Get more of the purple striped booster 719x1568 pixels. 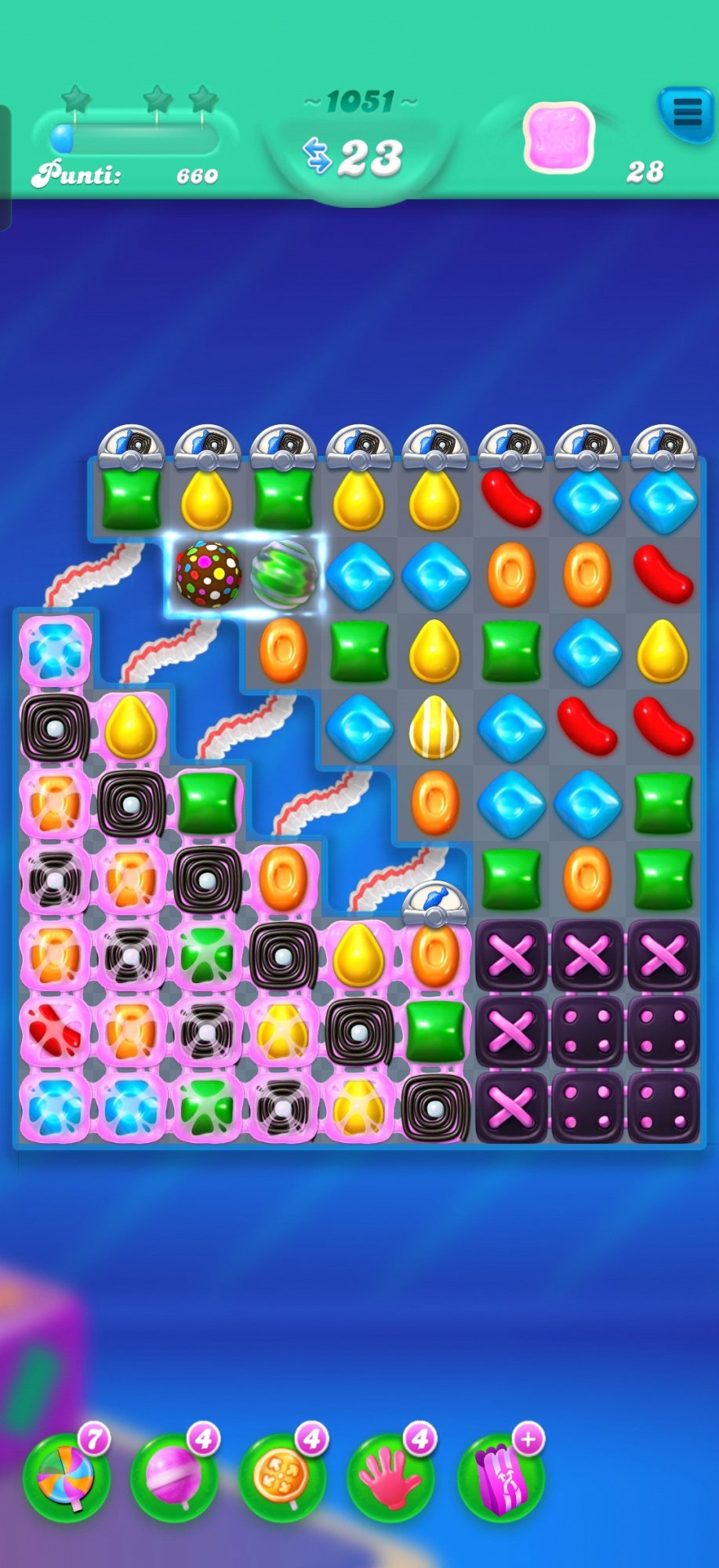coord(500,1477)
